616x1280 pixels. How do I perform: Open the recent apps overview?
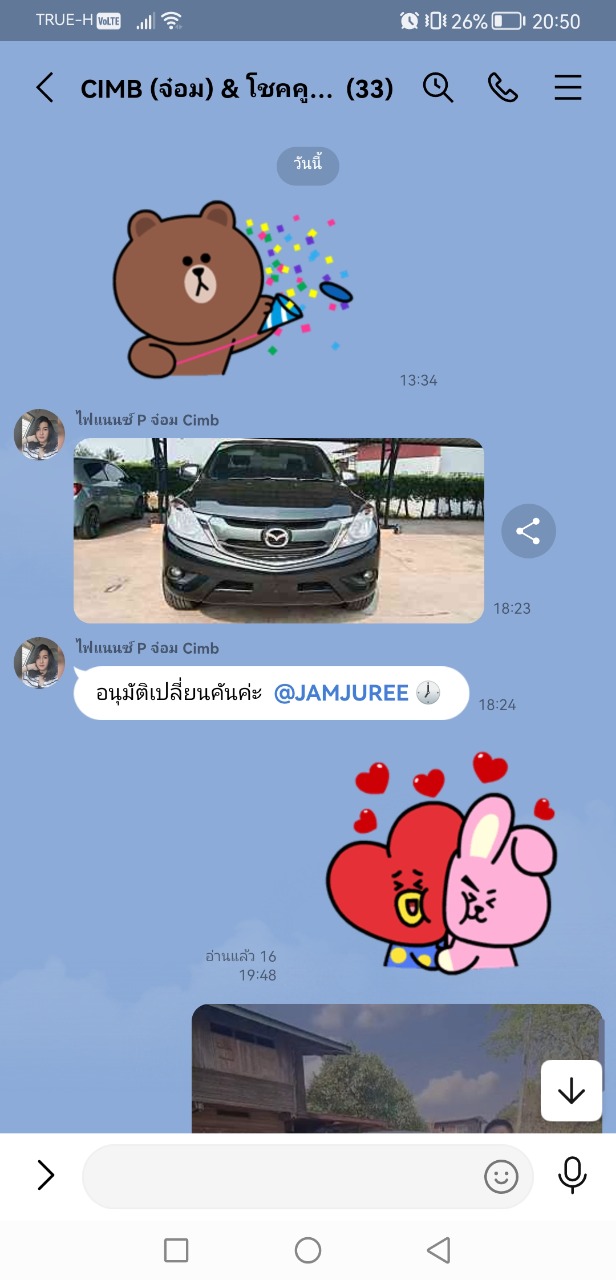(x=176, y=1250)
